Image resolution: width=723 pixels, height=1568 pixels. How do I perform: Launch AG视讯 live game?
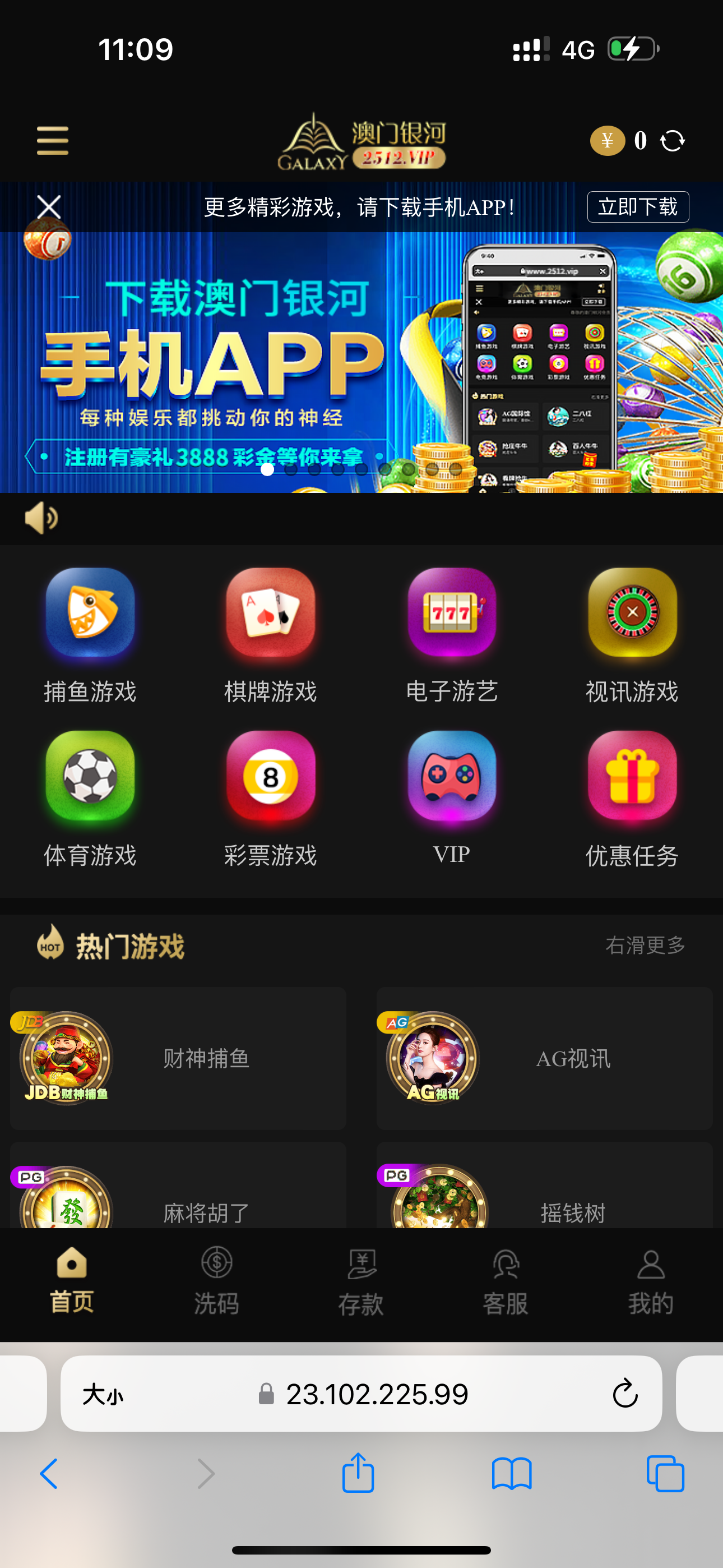(544, 1058)
